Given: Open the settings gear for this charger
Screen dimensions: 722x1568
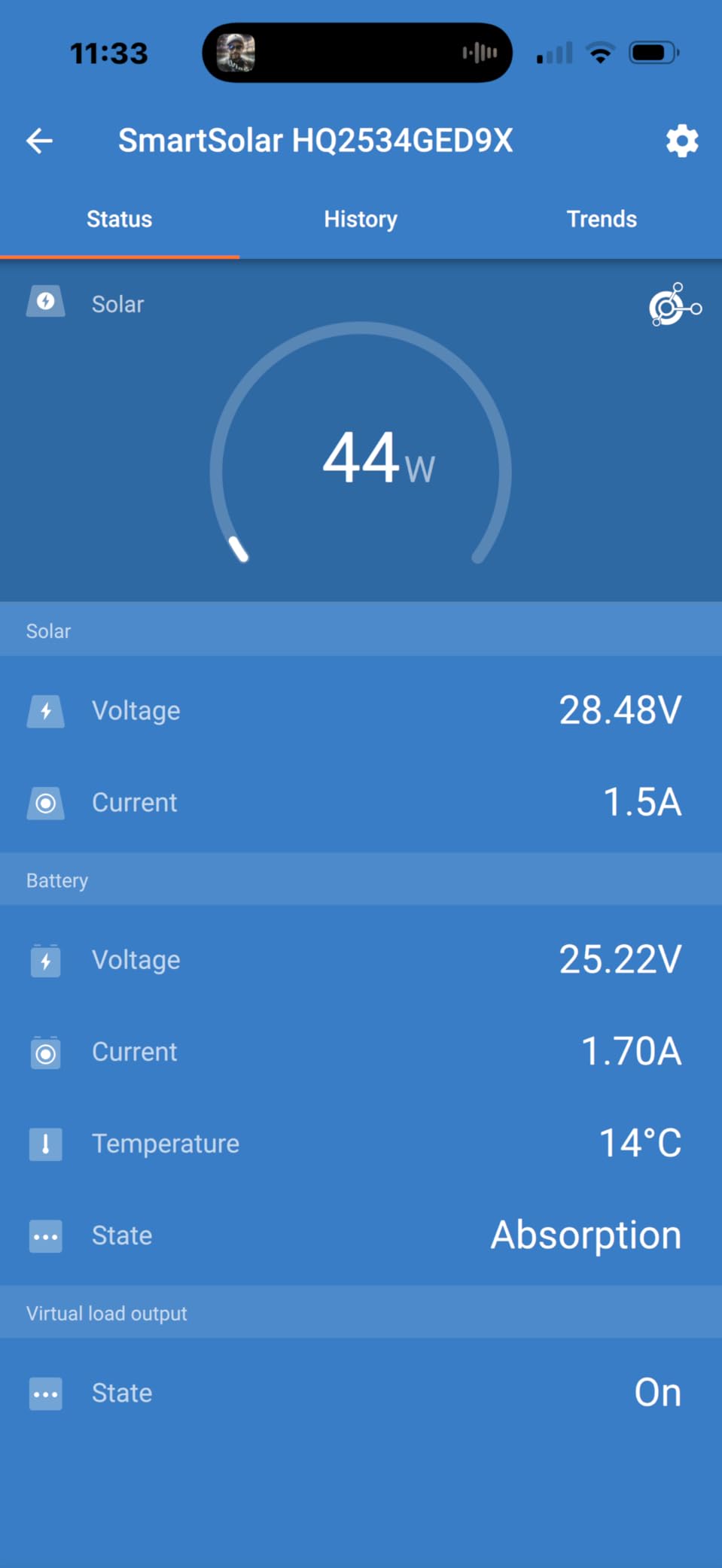Looking at the screenshot, I should (681, 141).
